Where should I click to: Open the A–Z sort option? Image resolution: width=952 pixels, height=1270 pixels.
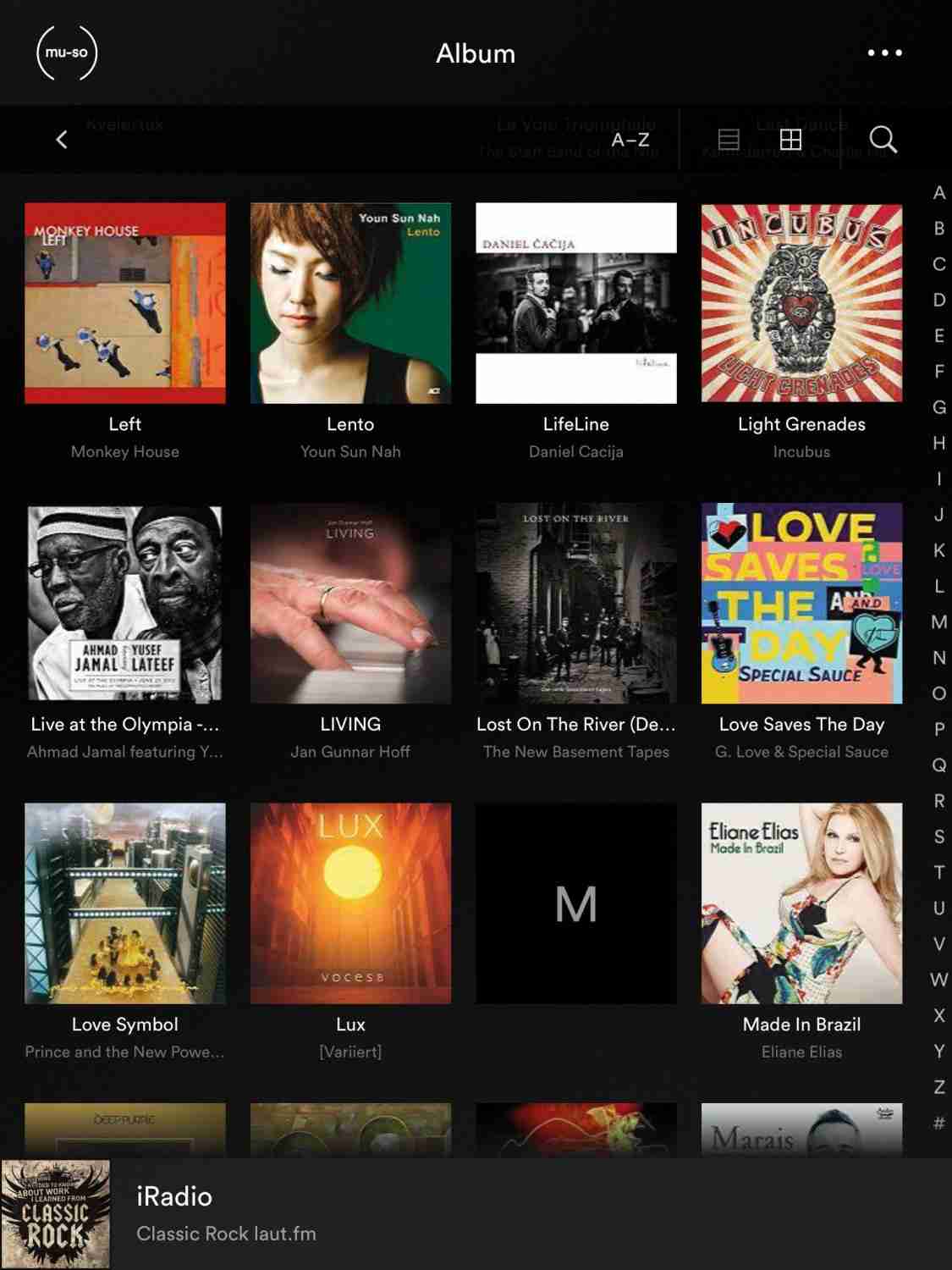630,140
